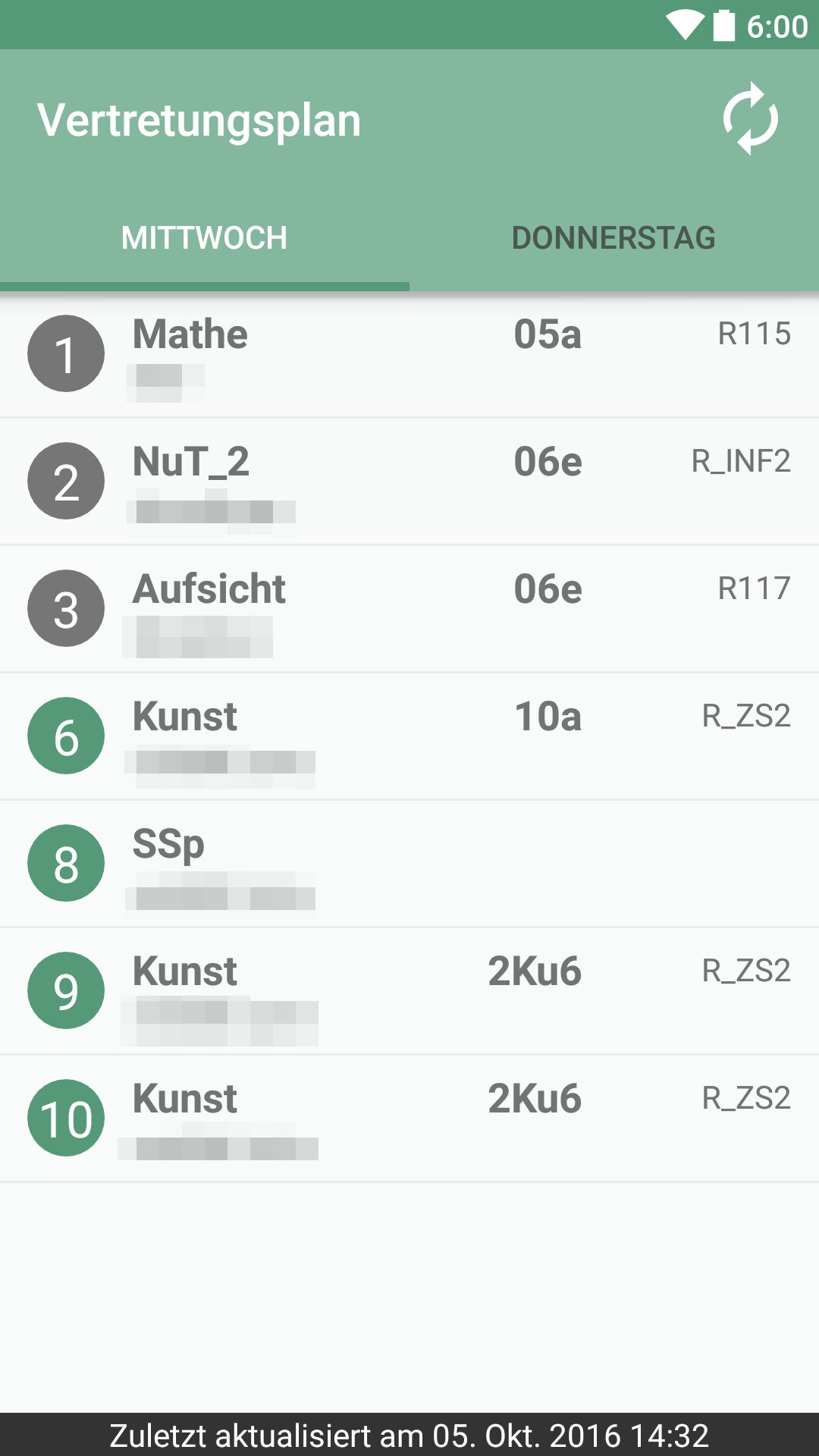Open period 10 Kunst entry
The height and width of the screenshot is (1456, 819).
(x=409, y=1118)
